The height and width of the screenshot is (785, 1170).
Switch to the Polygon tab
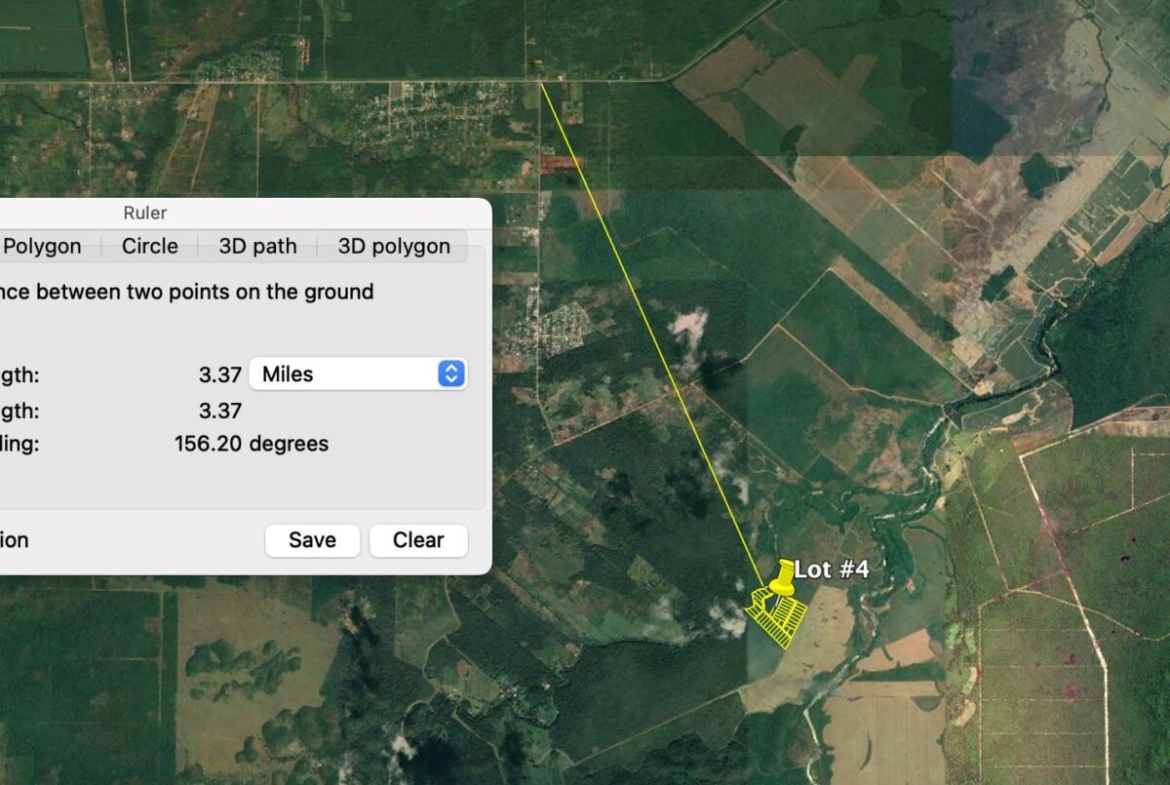tap(43, 246)
